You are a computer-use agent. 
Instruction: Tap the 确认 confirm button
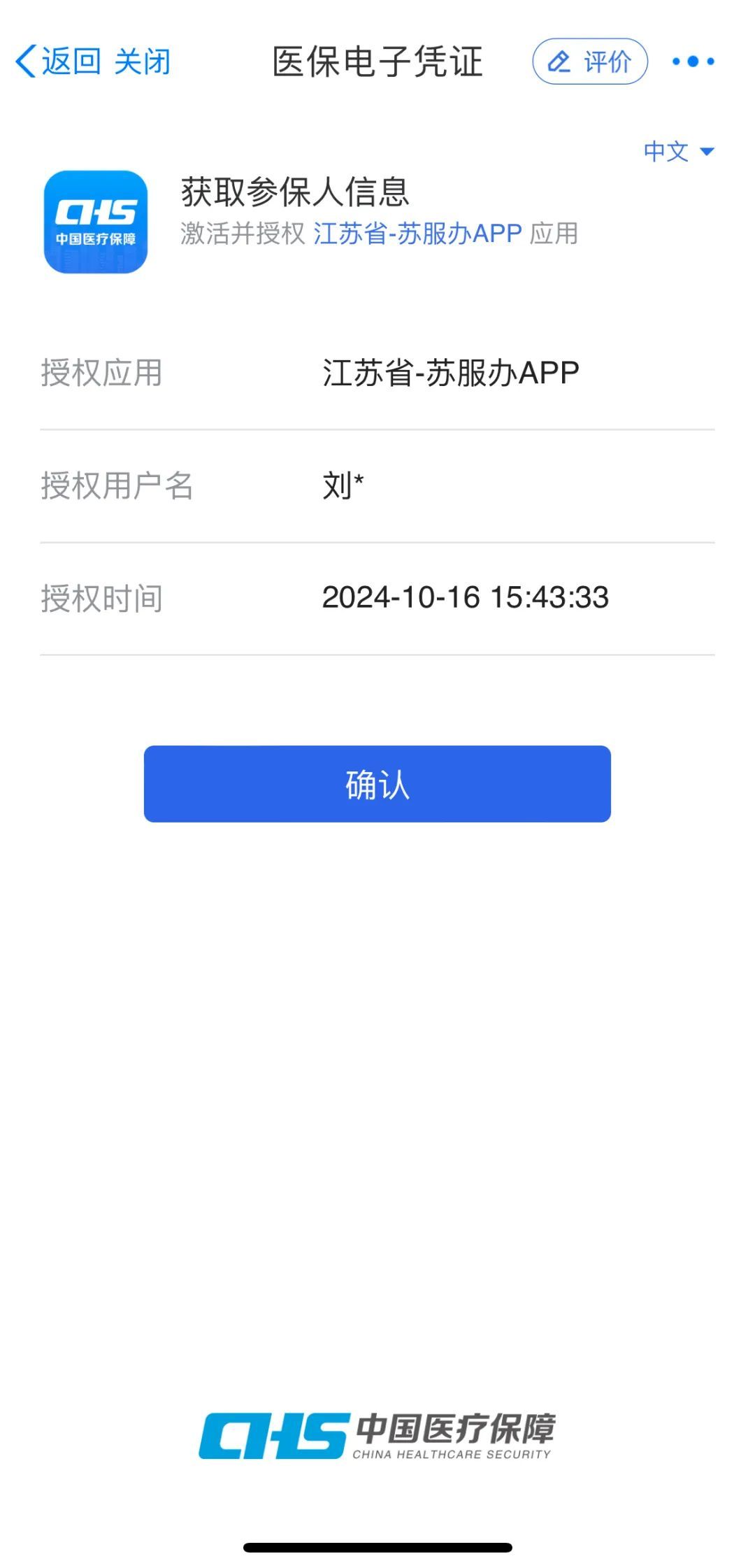click(377, 785)
